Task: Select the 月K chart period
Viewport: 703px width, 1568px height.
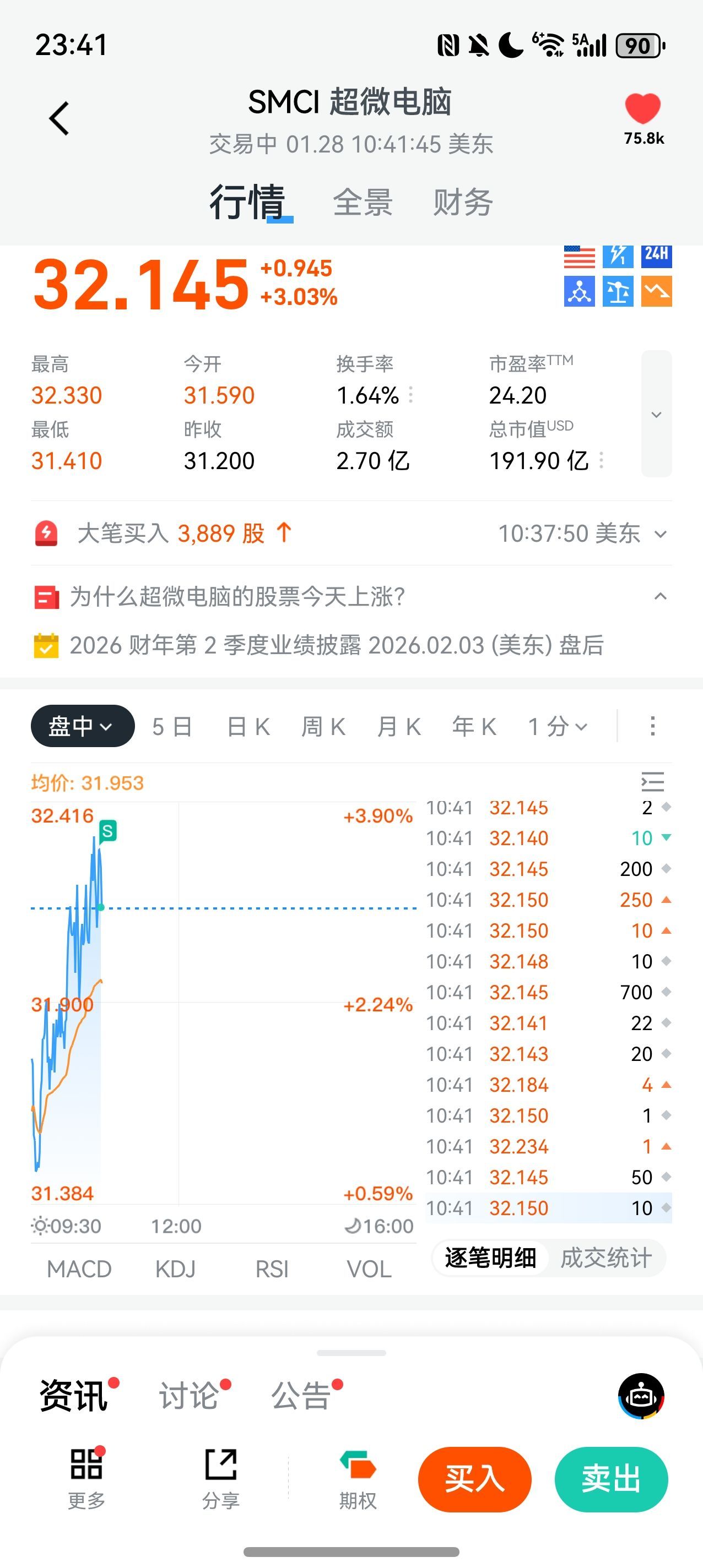Action: click(399, 726)
